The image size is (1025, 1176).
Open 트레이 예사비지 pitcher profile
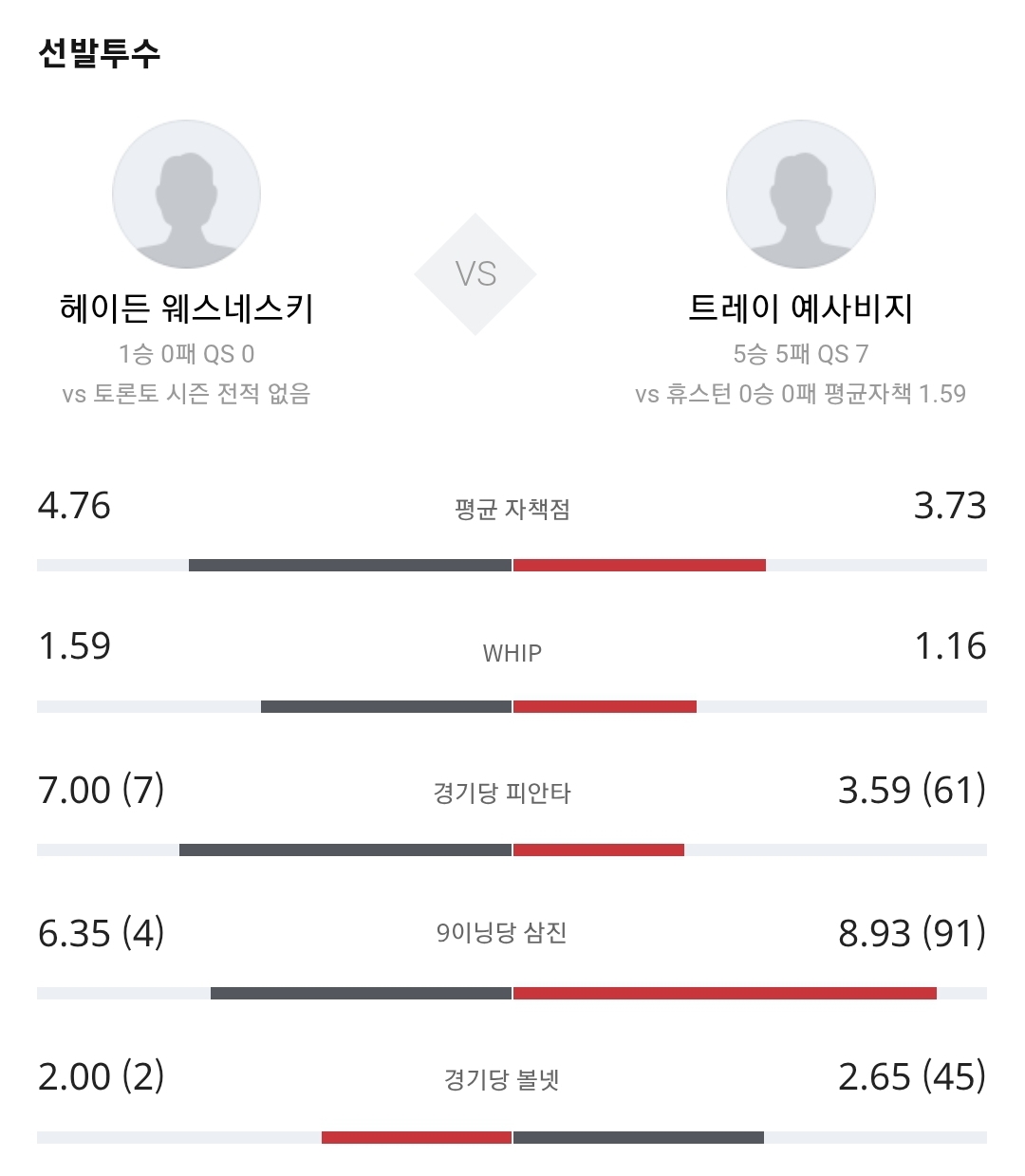[x=800, y=195]
